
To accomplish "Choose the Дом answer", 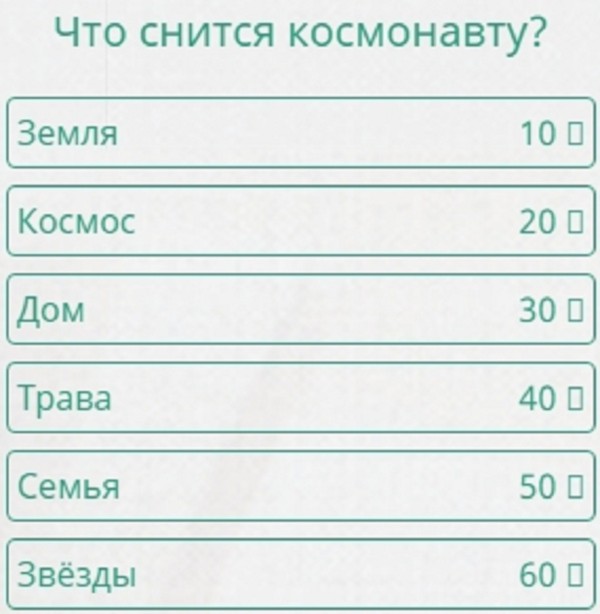I will [300, 310].
